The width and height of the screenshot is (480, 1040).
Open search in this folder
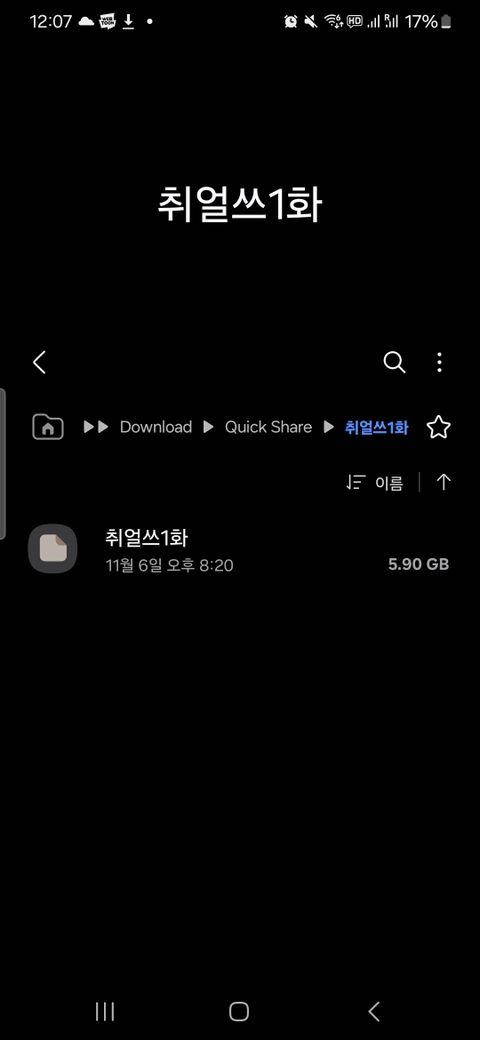394,362
